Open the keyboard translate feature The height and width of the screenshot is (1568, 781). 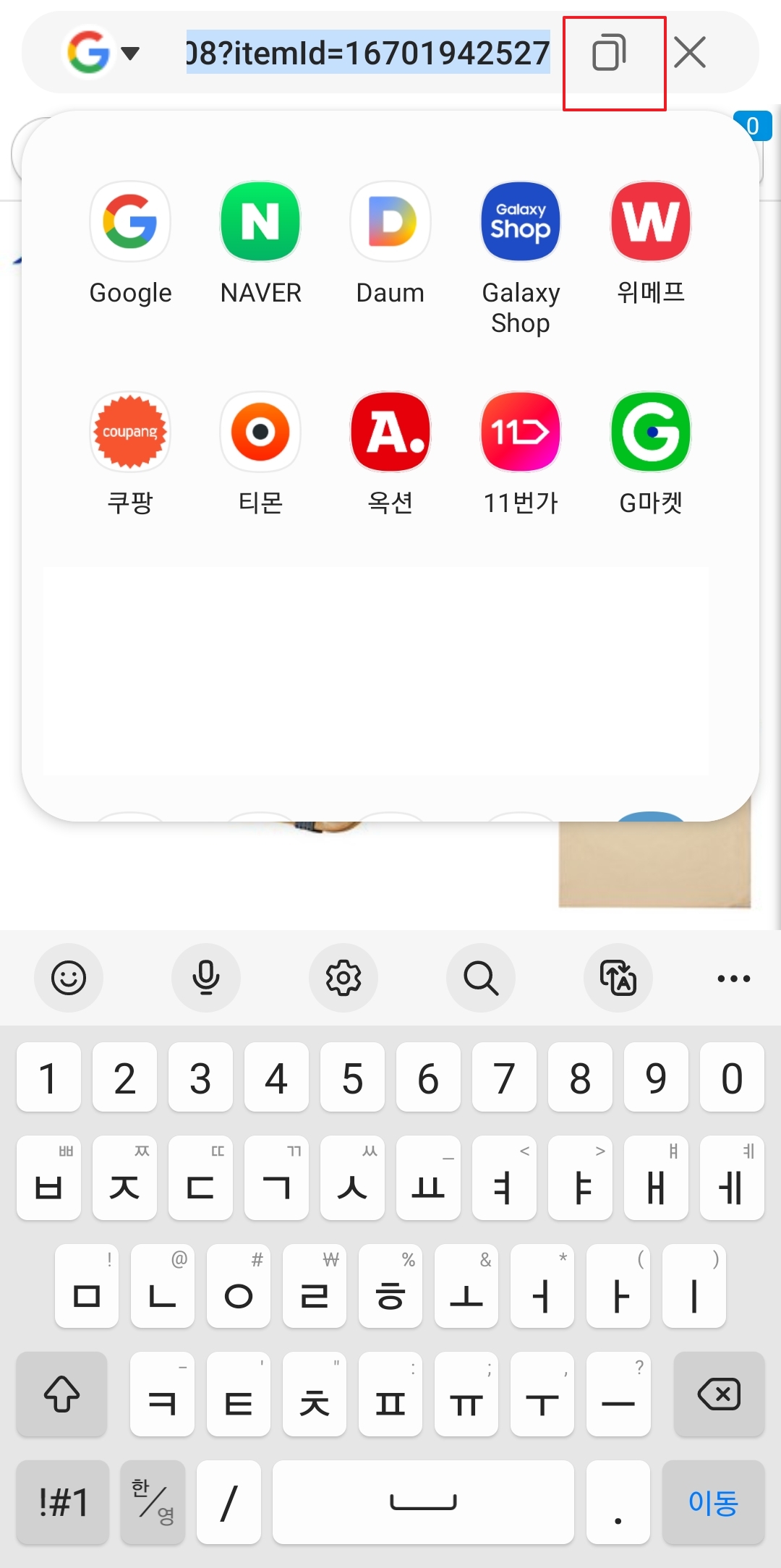pyautogui.click(x=618, y=978)
